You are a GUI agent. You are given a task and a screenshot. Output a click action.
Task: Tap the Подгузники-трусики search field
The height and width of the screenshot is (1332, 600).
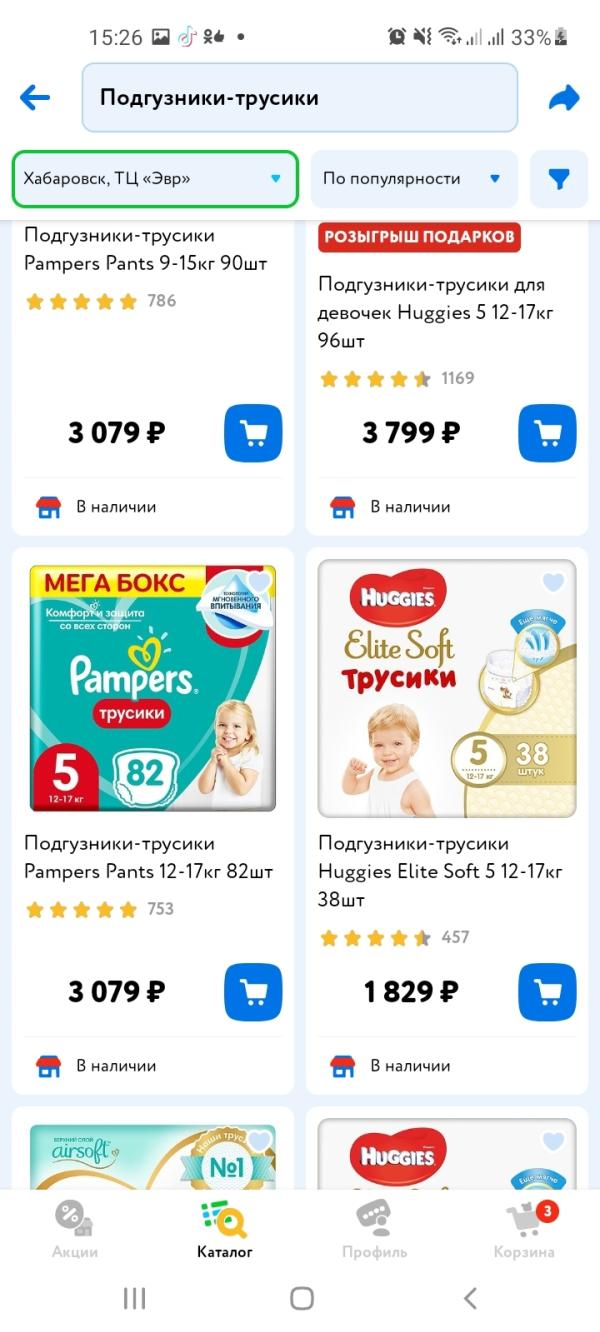(x=300, y=98)
